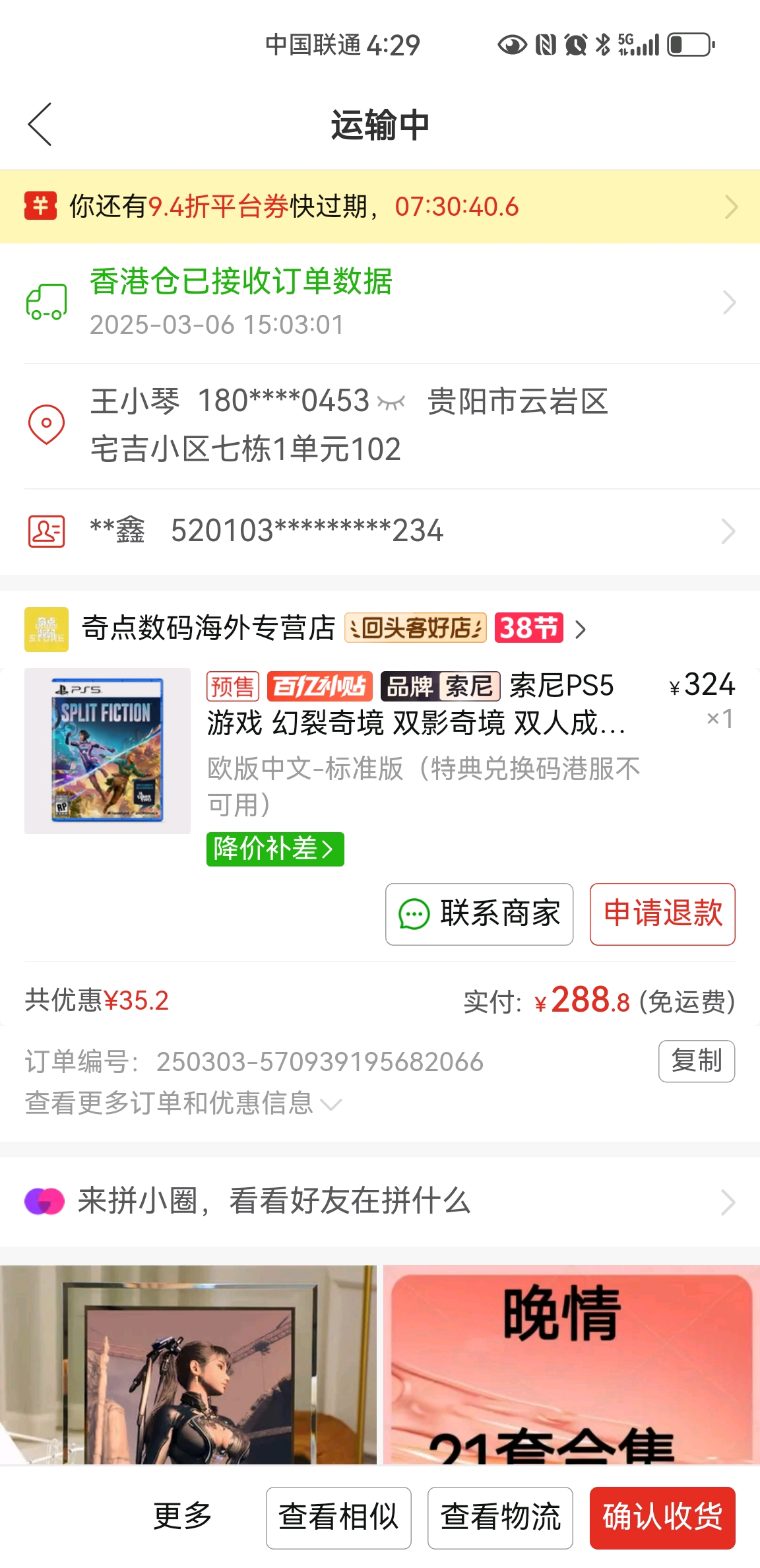The height and width of the screenshot is (1568, 760).
Task: Open the 香港仓已接收订单数据 shipping status
Action: click(x=380, y=302)
